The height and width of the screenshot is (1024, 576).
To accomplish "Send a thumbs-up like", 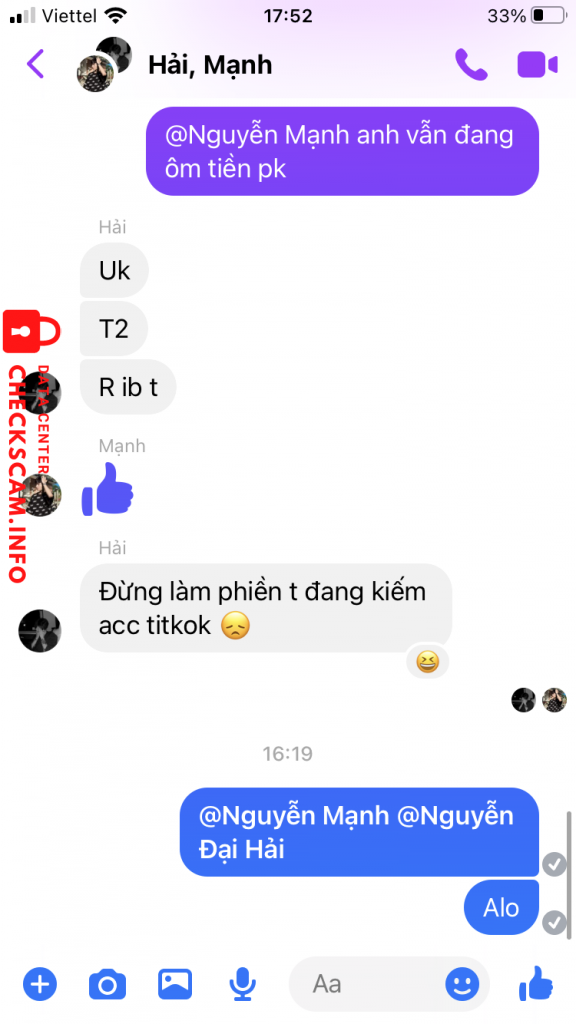I will [536, 983].
